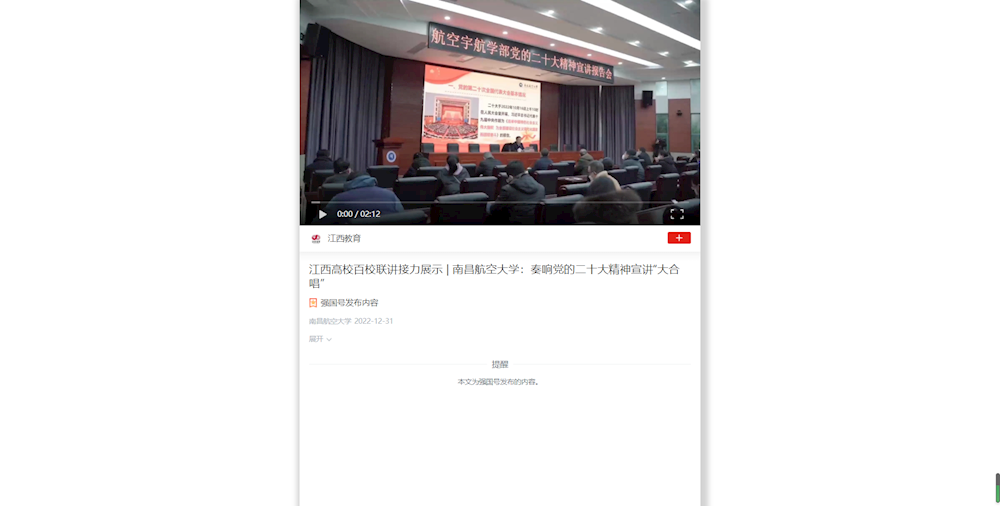Seek along the video progress bar

498,203
